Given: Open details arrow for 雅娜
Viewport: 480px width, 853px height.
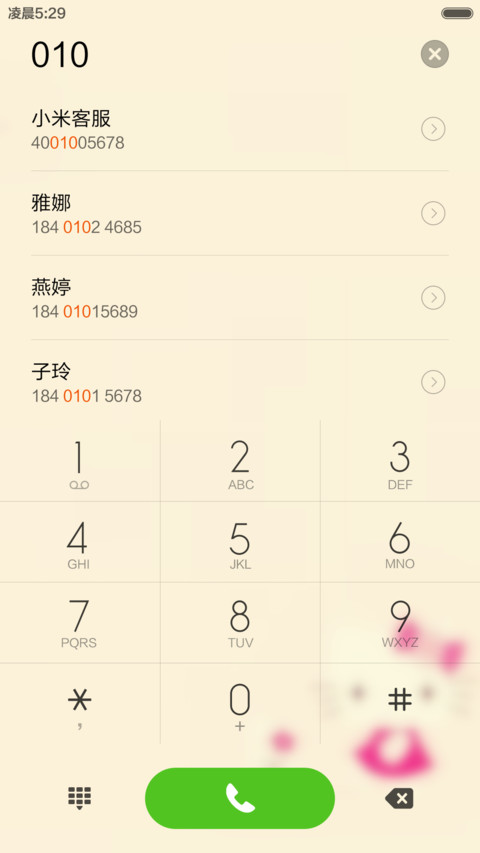Looking at the screenshot, I should pyautogui.click(x=433, y=213).
